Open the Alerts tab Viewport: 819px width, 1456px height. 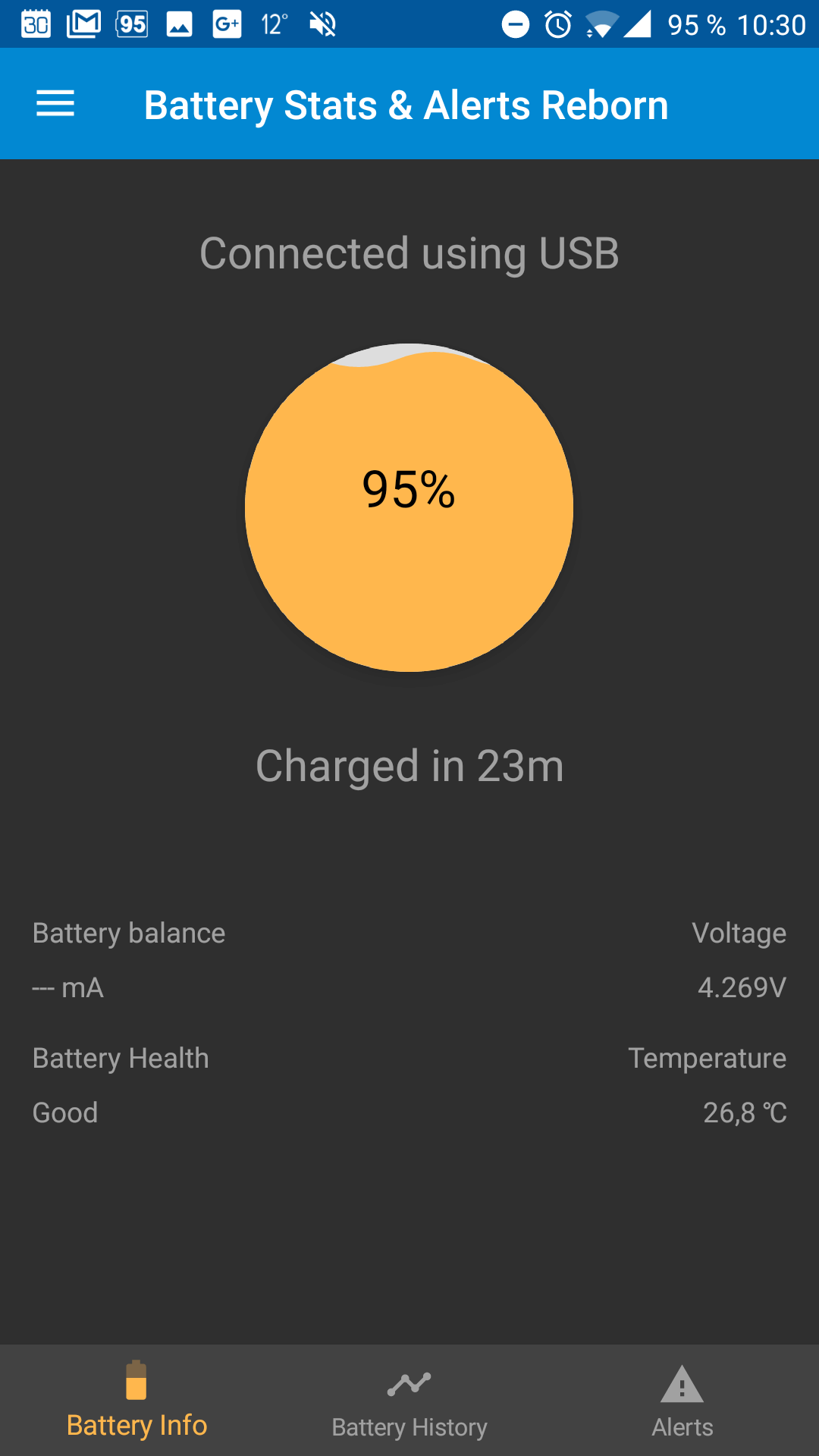682,1402
